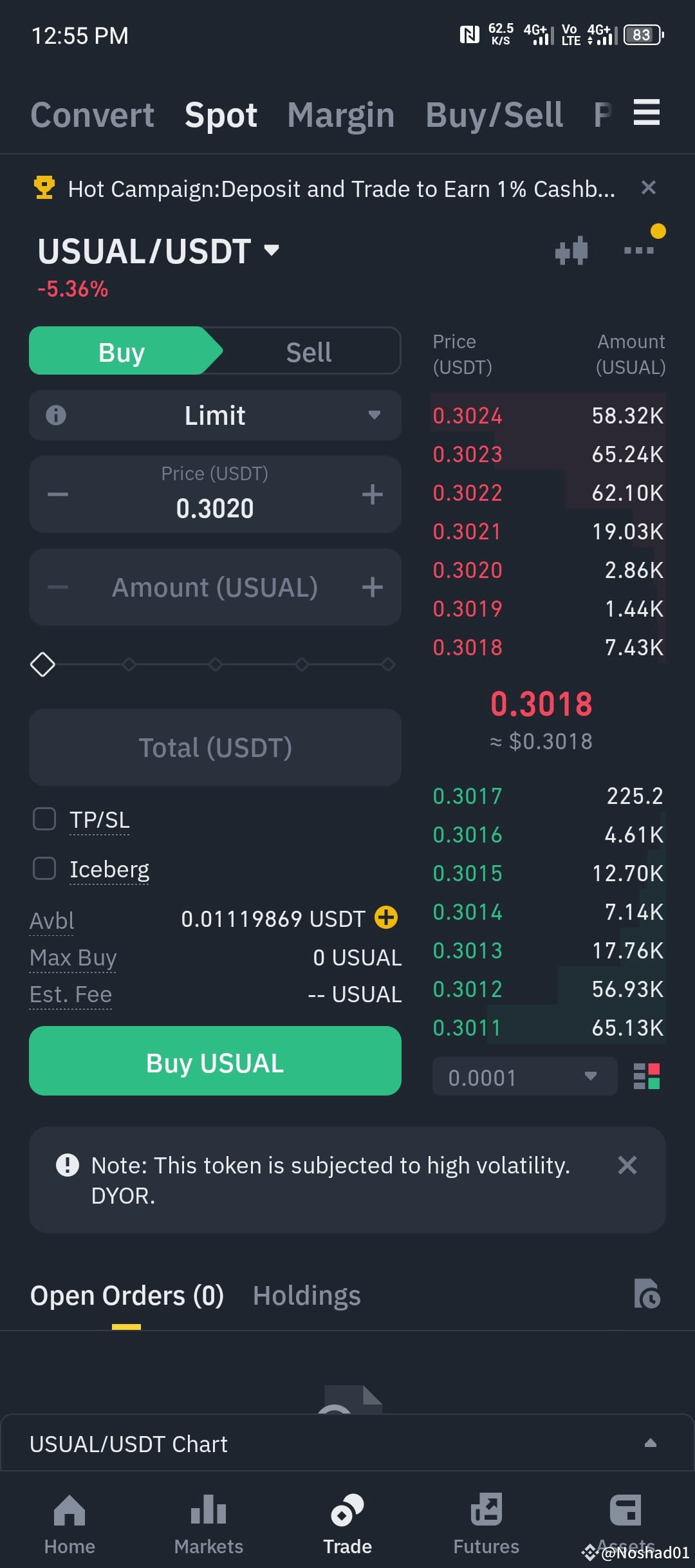Screen dimensions: 695x1568
Task: Enable the Iceberg order checkbox
Action: click(44, 868)
